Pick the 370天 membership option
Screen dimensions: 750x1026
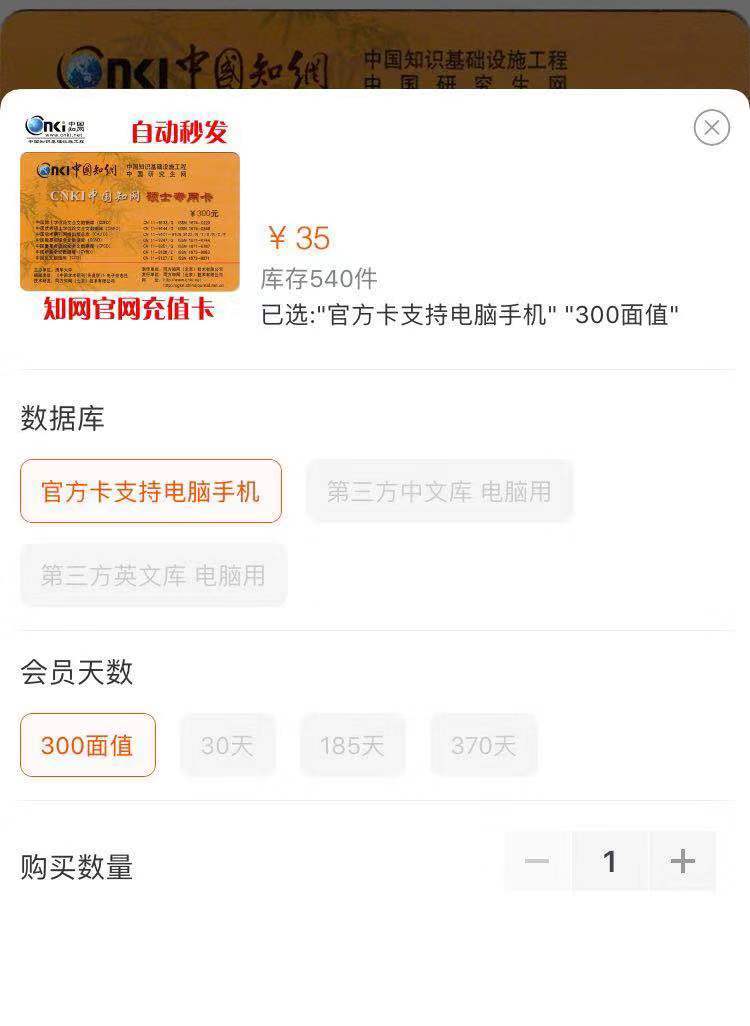tap(483, 745)
